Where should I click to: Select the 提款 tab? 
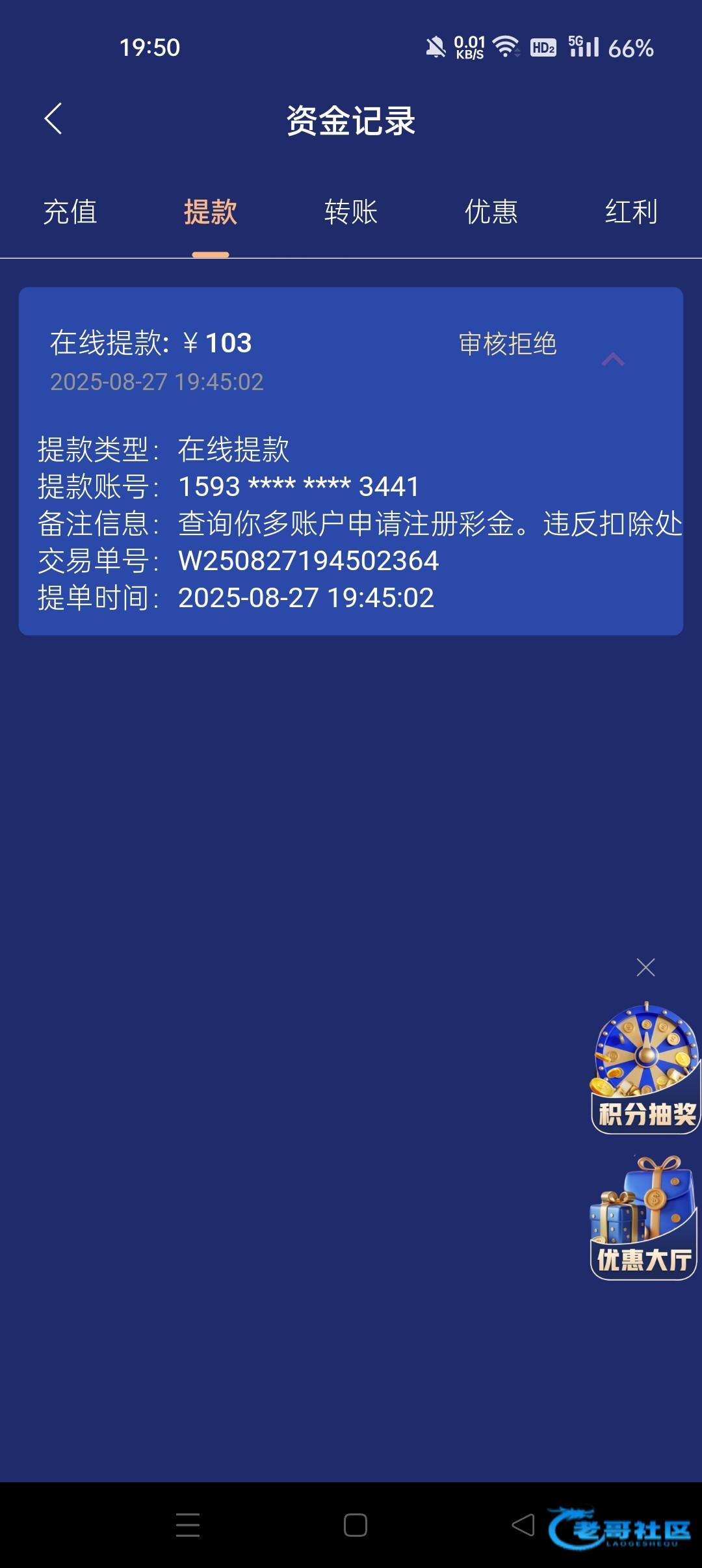coord(210,212)
